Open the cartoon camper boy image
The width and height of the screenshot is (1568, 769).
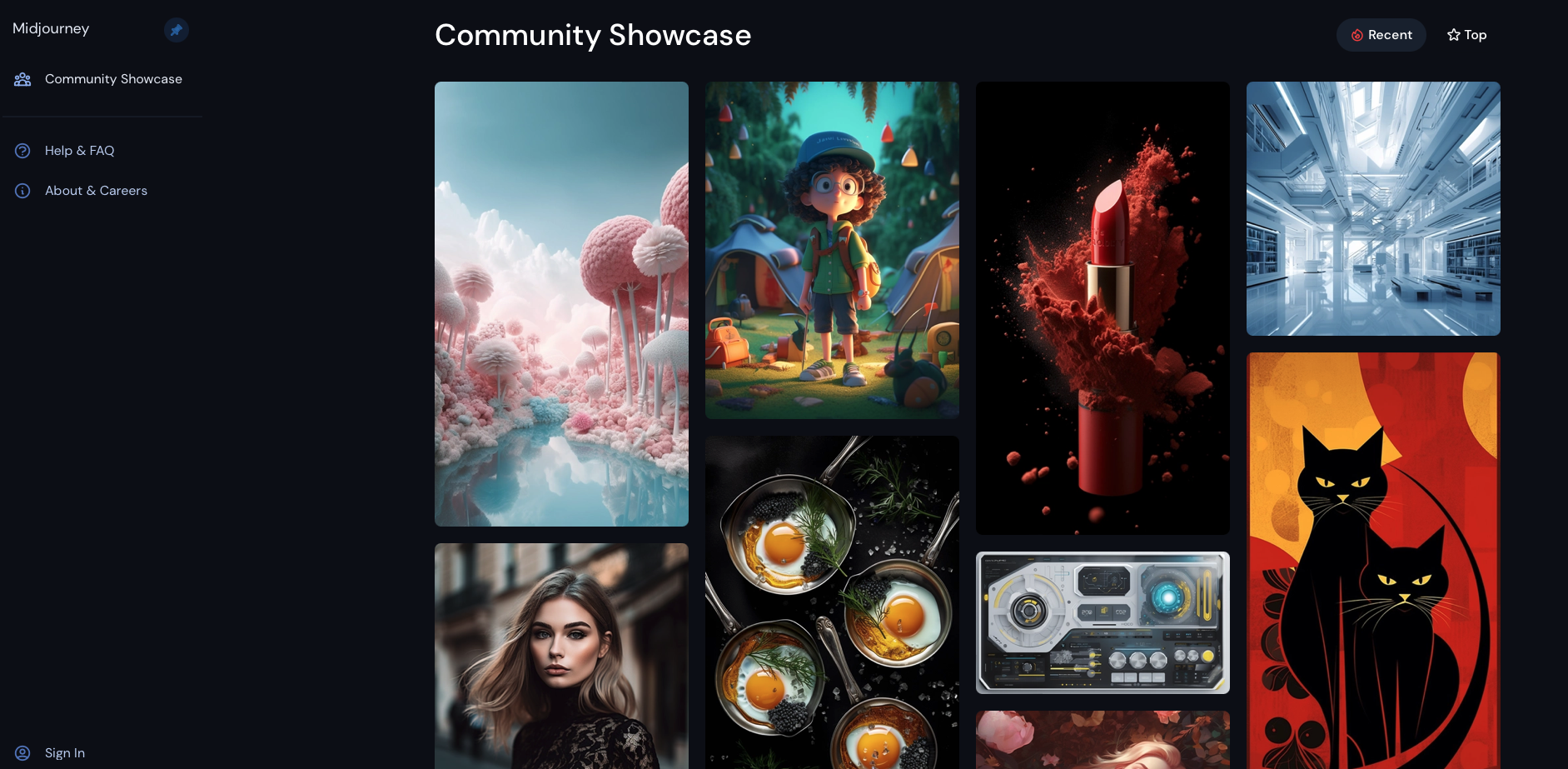(x=832, y=250)
